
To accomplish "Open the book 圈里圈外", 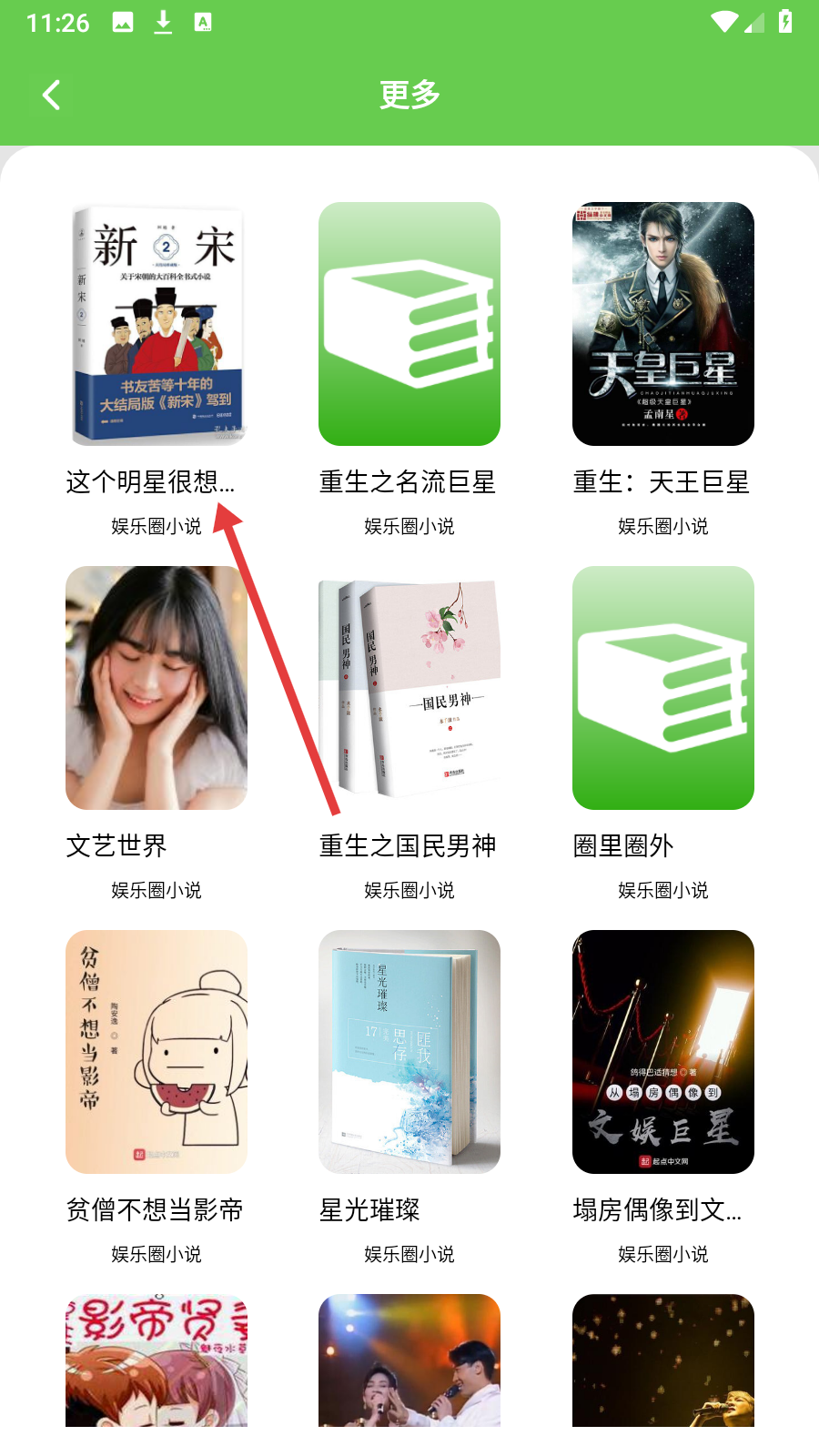I will (x=662, y=688).
